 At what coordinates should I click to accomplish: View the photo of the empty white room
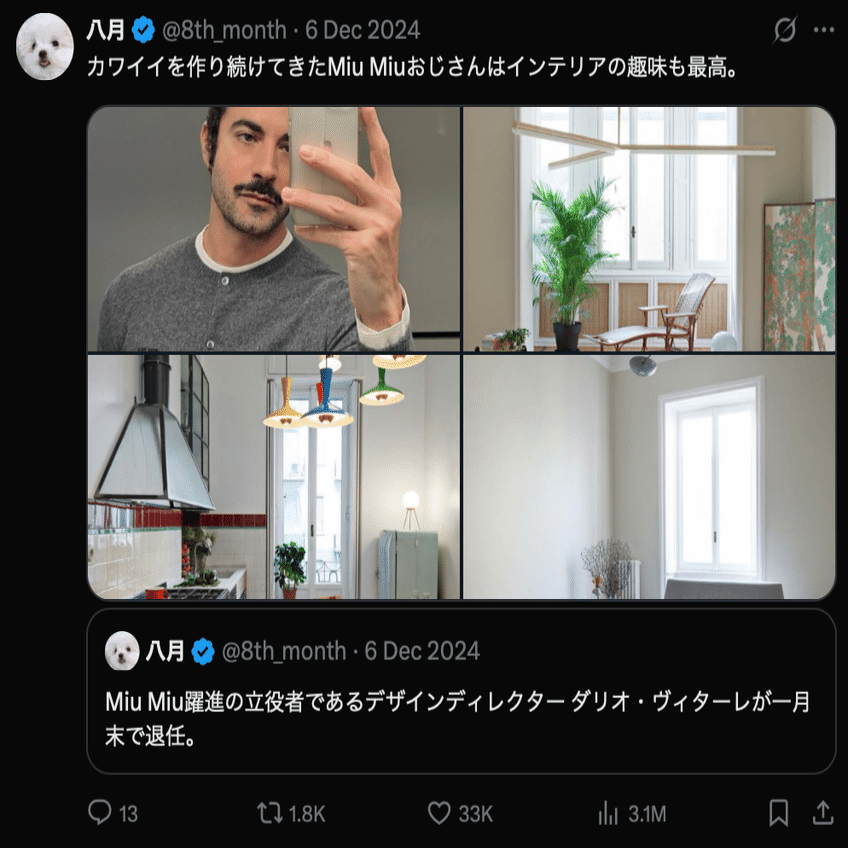point(648,477)
